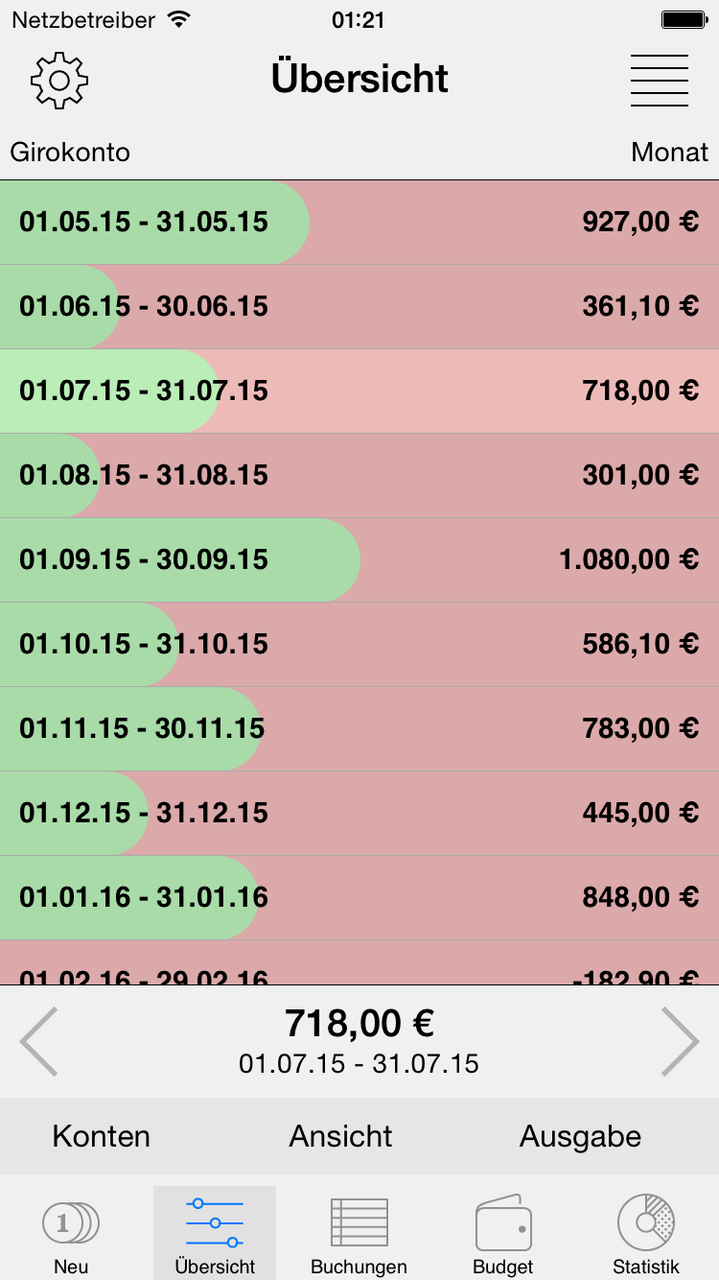The width and height of the screenshot is (719, 1280).
Task: Select the 01.05.15 - 31.05.15 row
Action: pos(359,222)
